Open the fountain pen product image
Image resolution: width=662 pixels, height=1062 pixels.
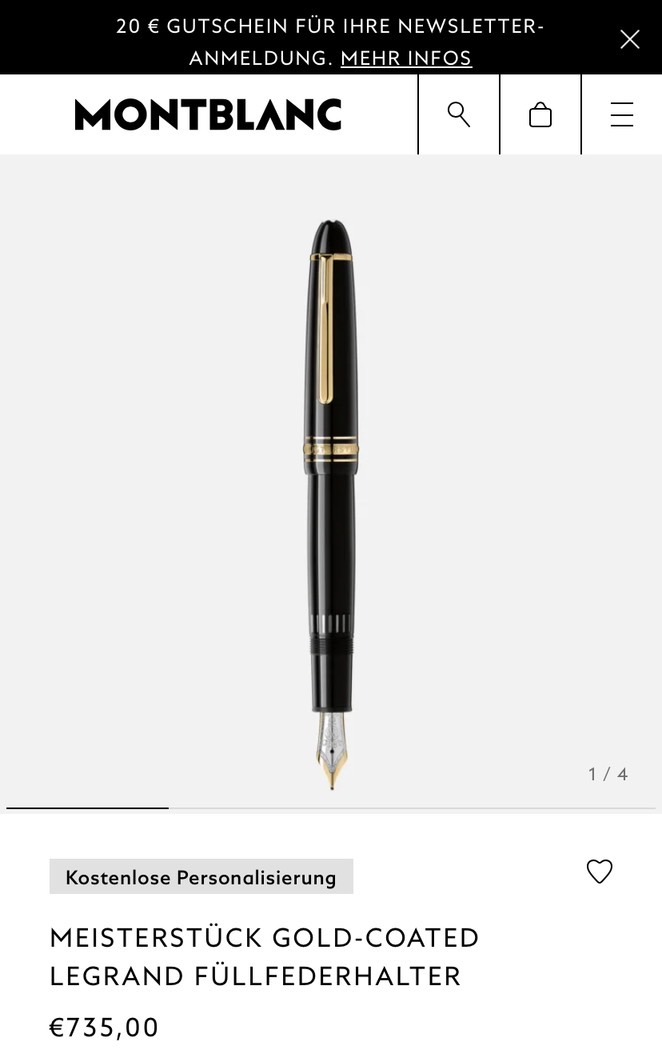[331, 500]
